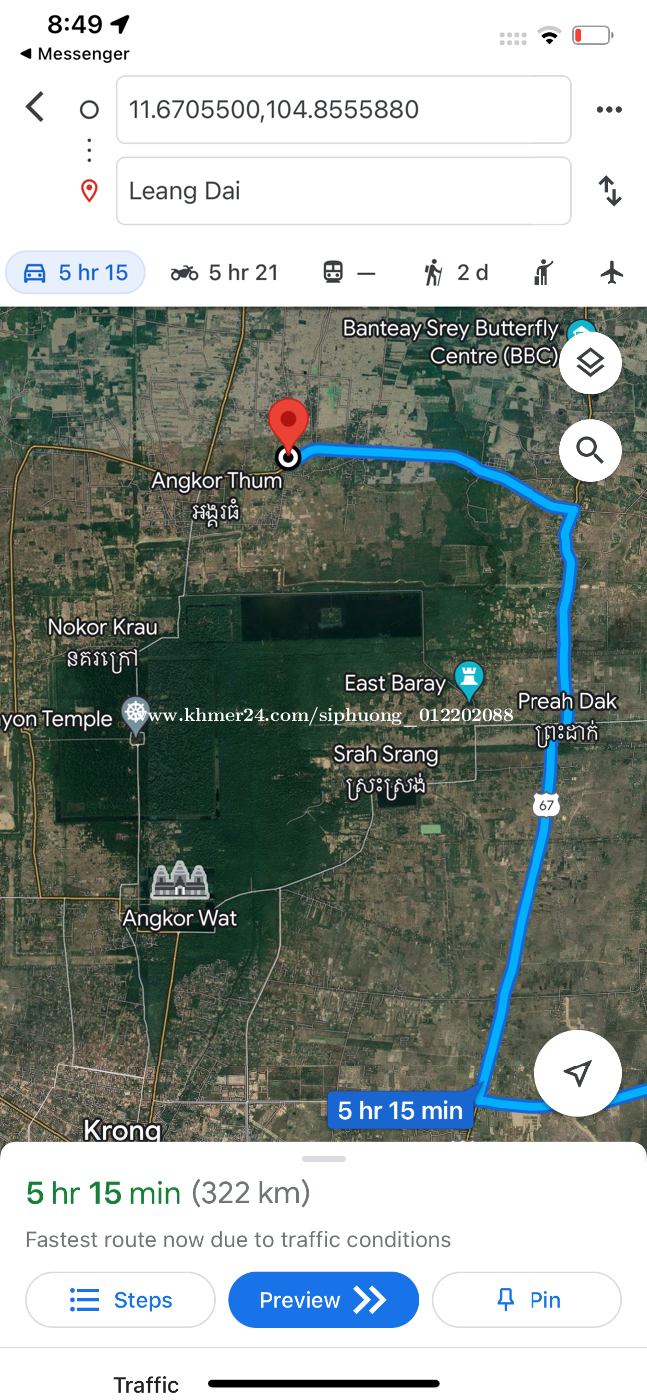Viewport: 647px width, 1400px height.
Task: Select driving mode 5 hr 15
Action: pyautogui.click(x=75, y=272)
